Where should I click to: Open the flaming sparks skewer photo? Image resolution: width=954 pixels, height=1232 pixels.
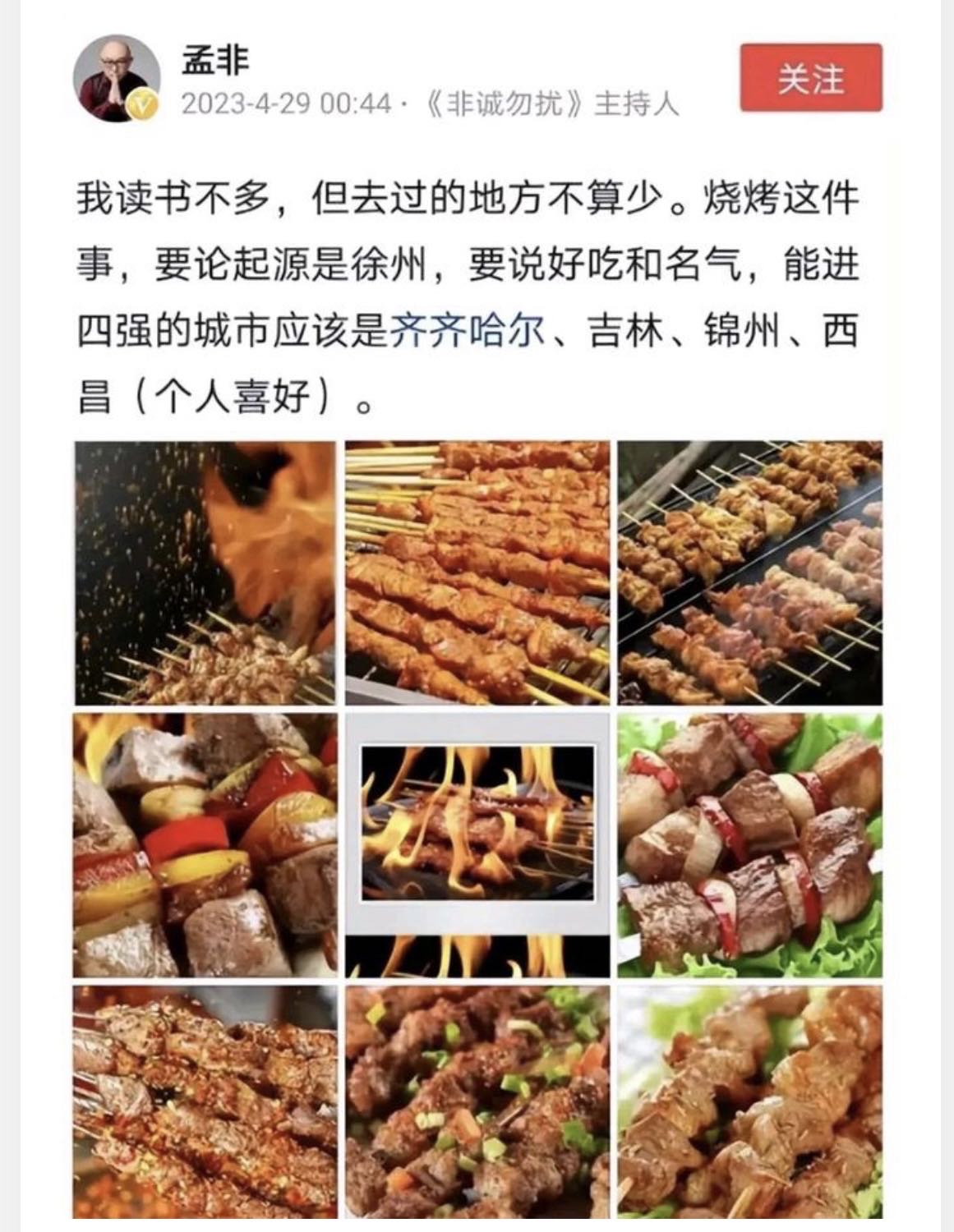pos(205,572)
